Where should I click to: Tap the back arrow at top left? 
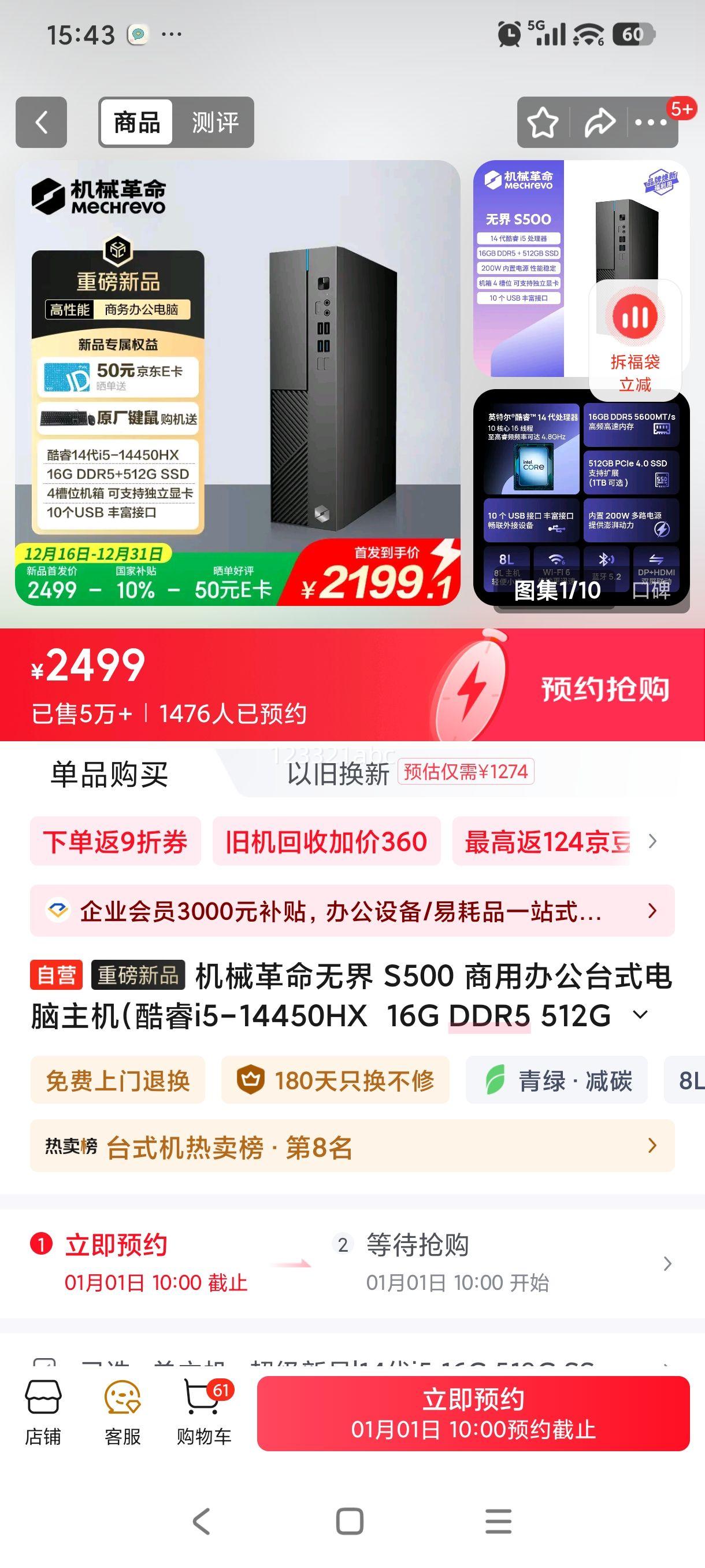coord(42,123)
